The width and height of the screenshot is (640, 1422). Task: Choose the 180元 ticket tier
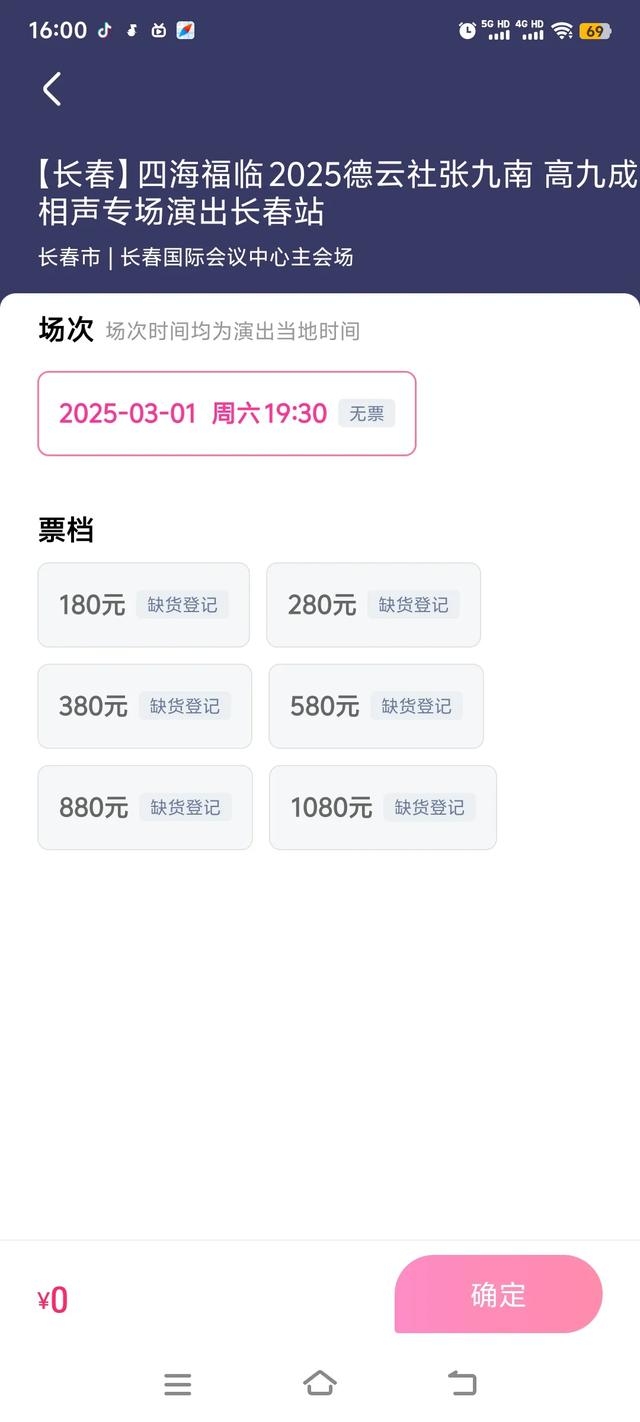click(144, 605)
